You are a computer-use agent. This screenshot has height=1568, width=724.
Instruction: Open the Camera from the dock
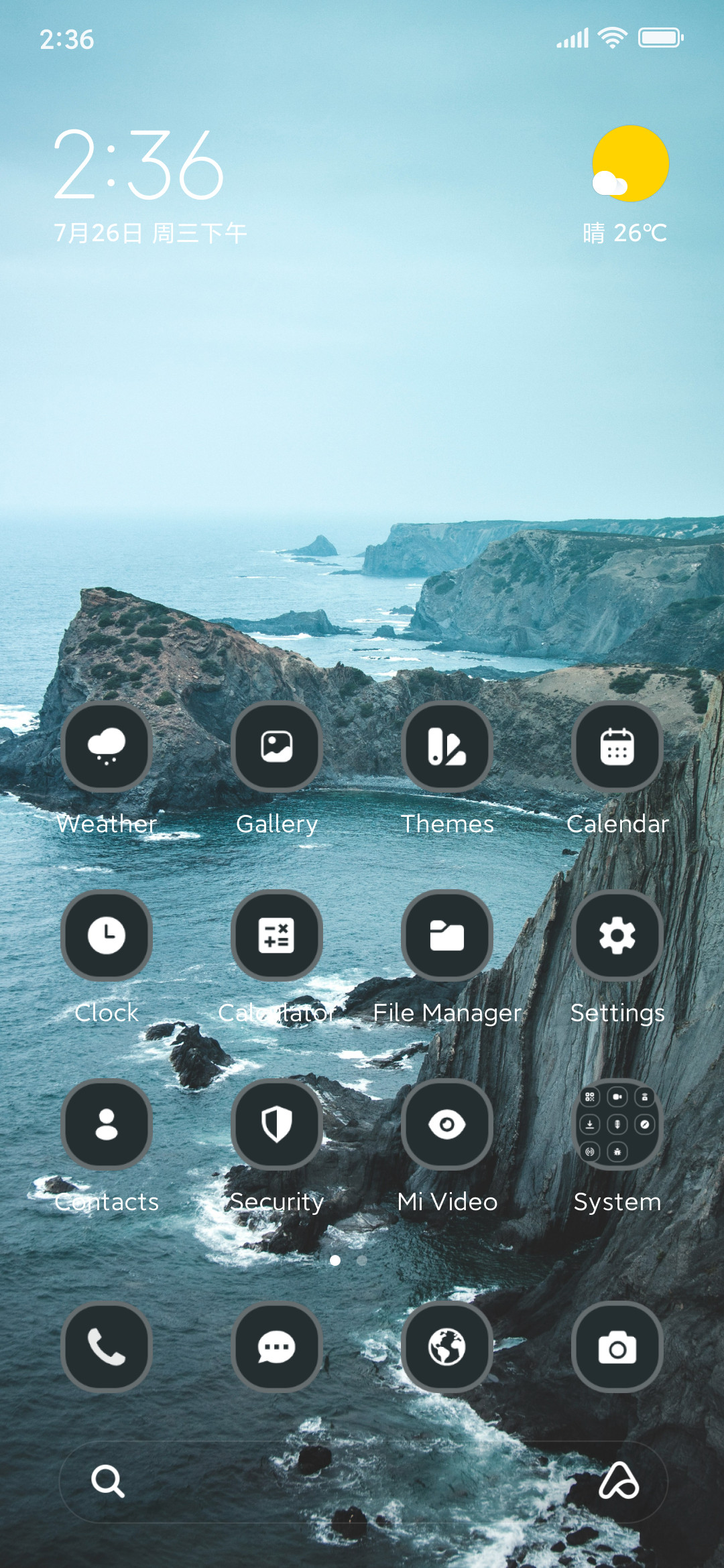pyautogui.click(x=617, y=1347)
